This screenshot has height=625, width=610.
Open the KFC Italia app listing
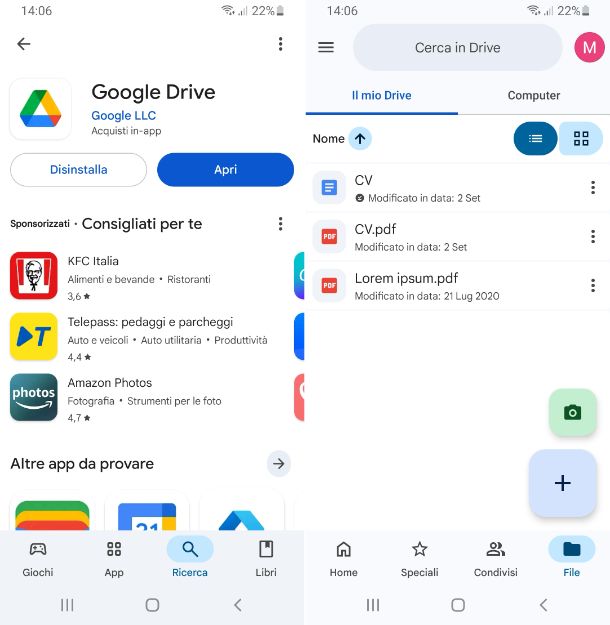(93, 262)
